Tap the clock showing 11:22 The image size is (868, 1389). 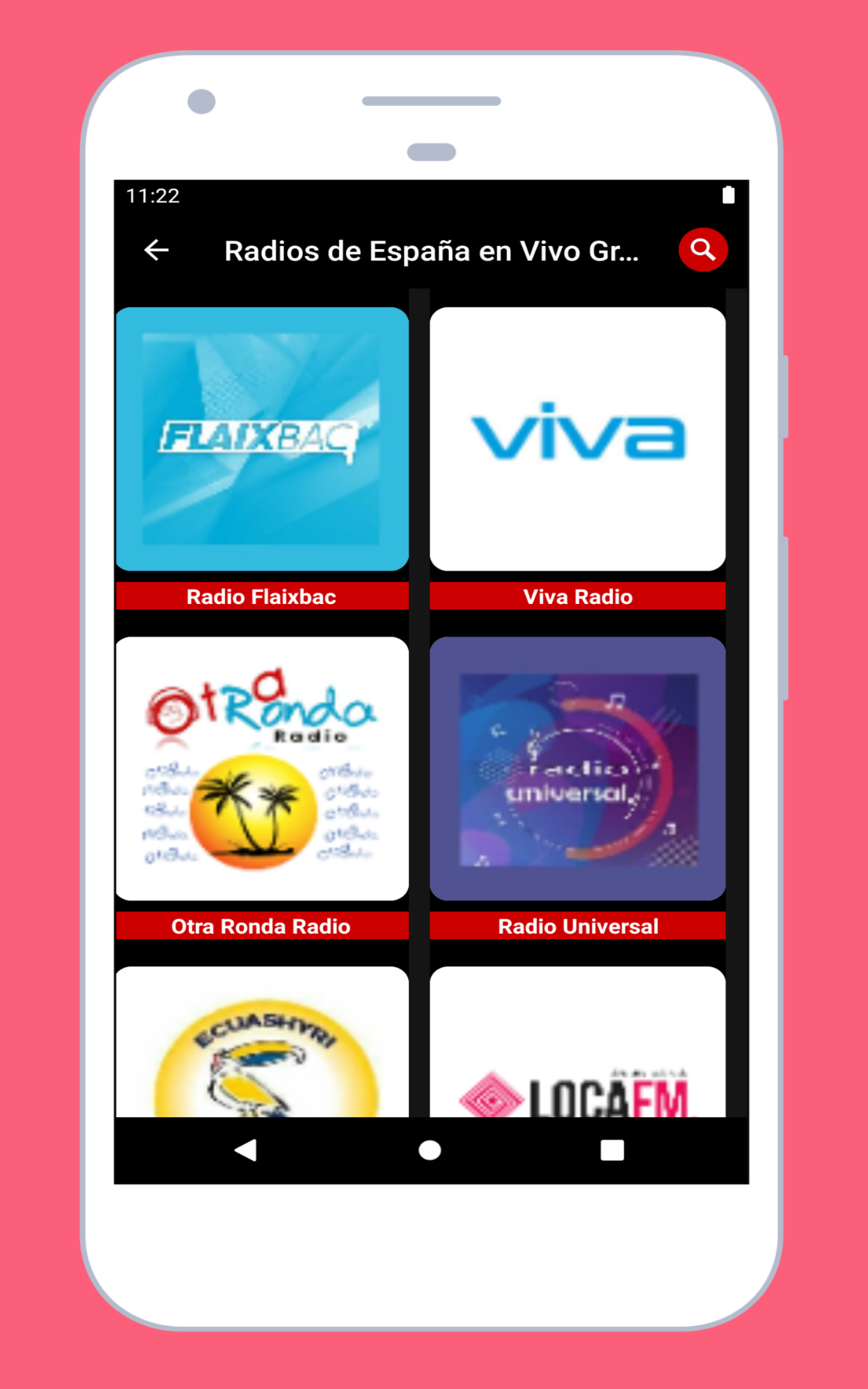152,196
